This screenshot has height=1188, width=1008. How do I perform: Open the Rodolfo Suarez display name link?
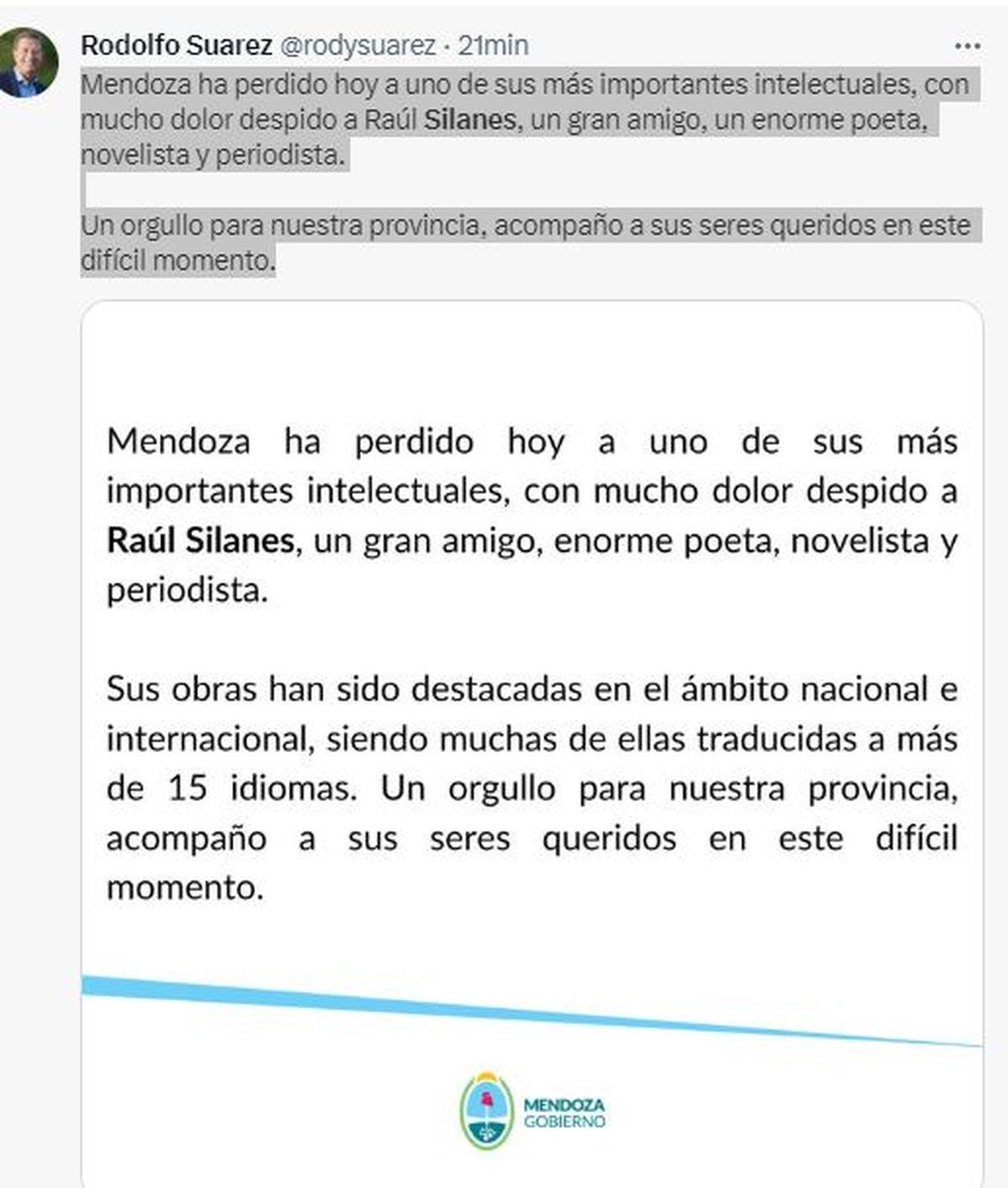pos(176,45)
